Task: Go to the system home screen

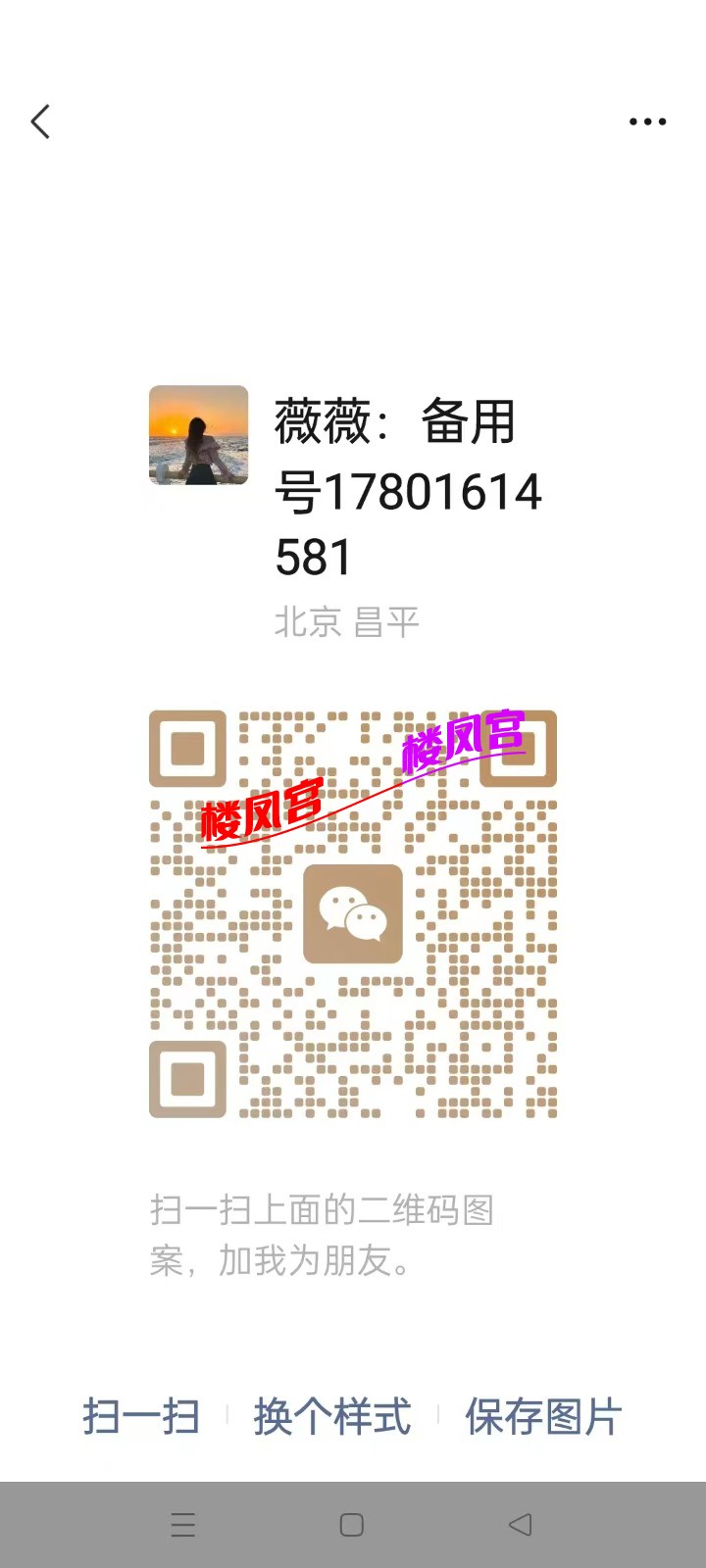Action: [352, 1525]
